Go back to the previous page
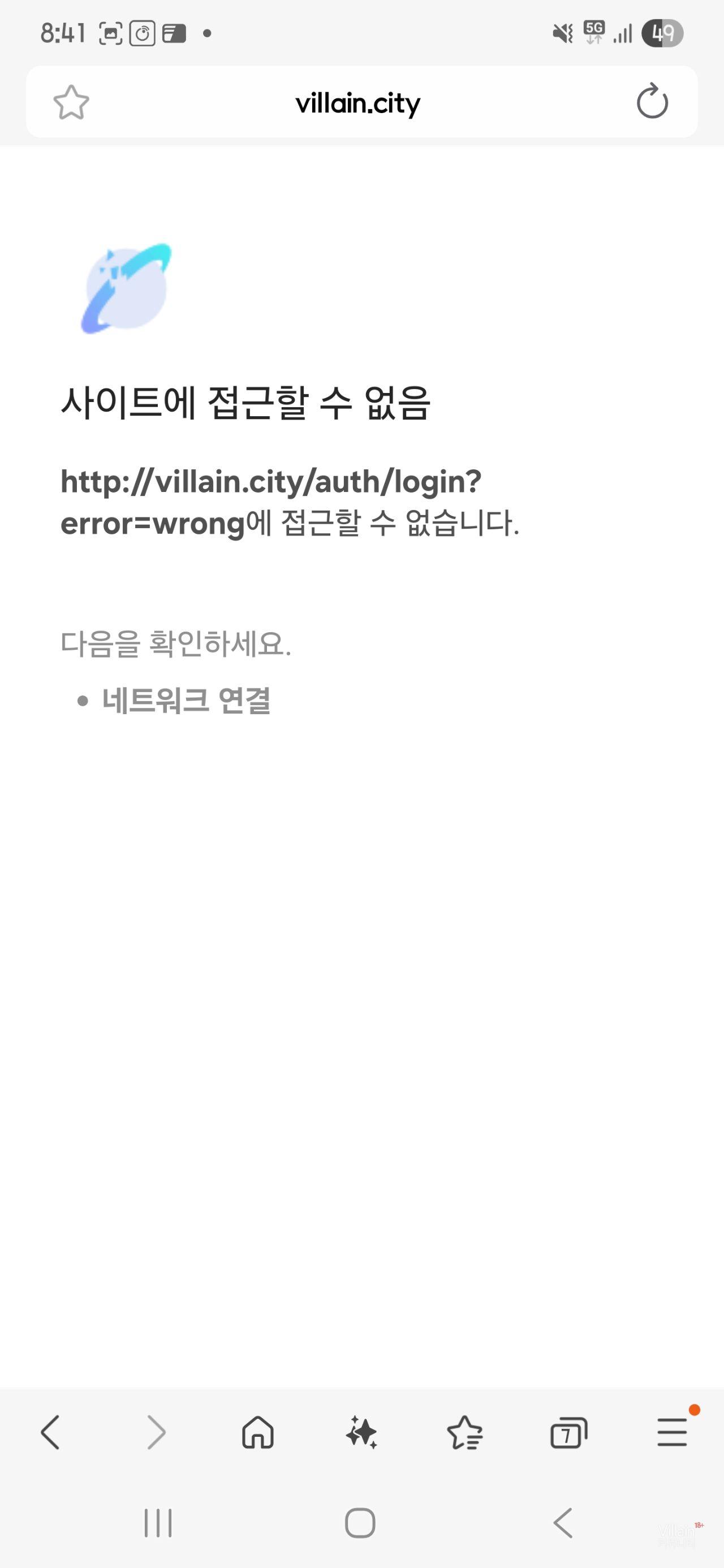 point(50,1432)
